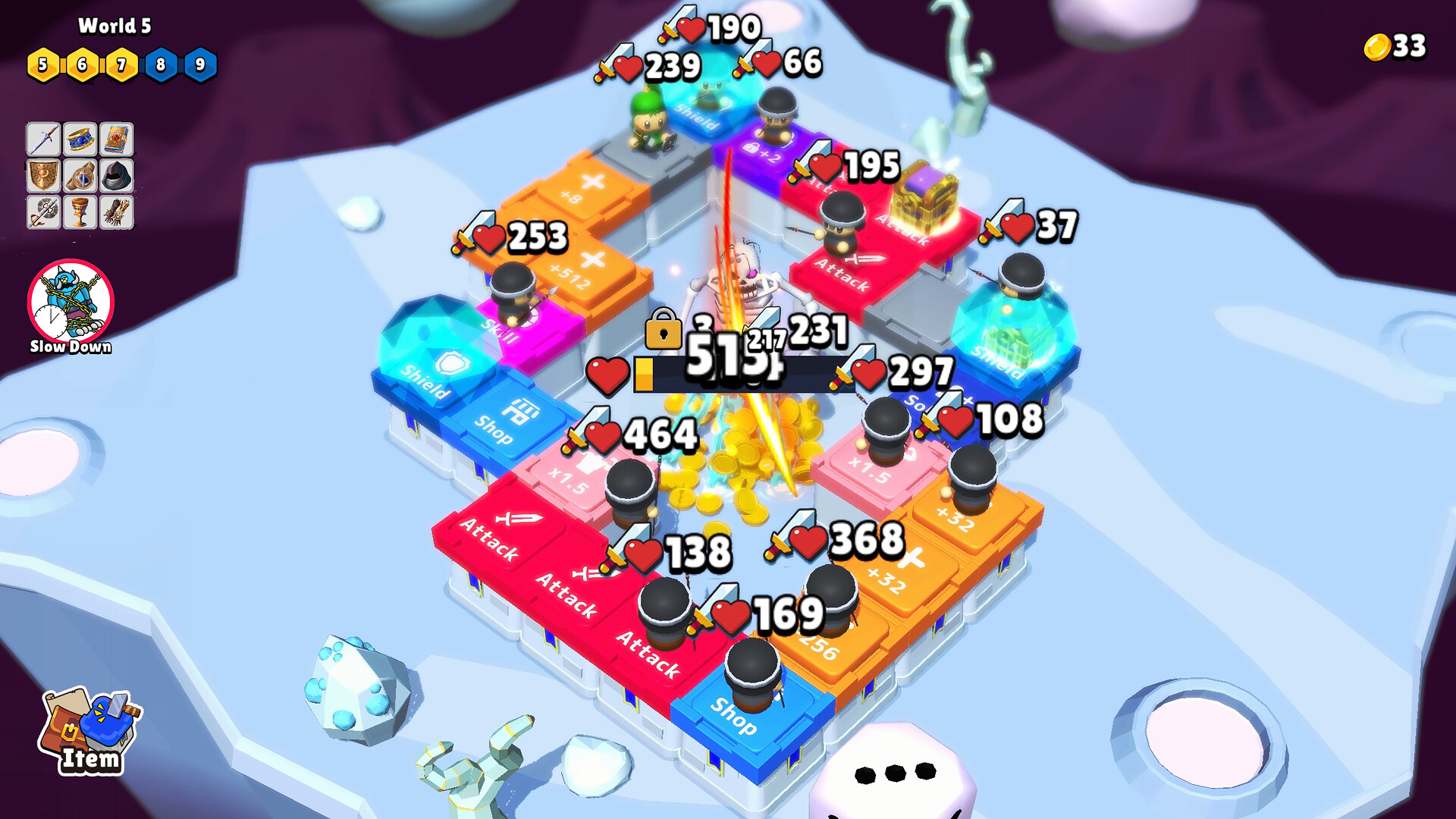Activate the Slow Down skill

(71, 302)
